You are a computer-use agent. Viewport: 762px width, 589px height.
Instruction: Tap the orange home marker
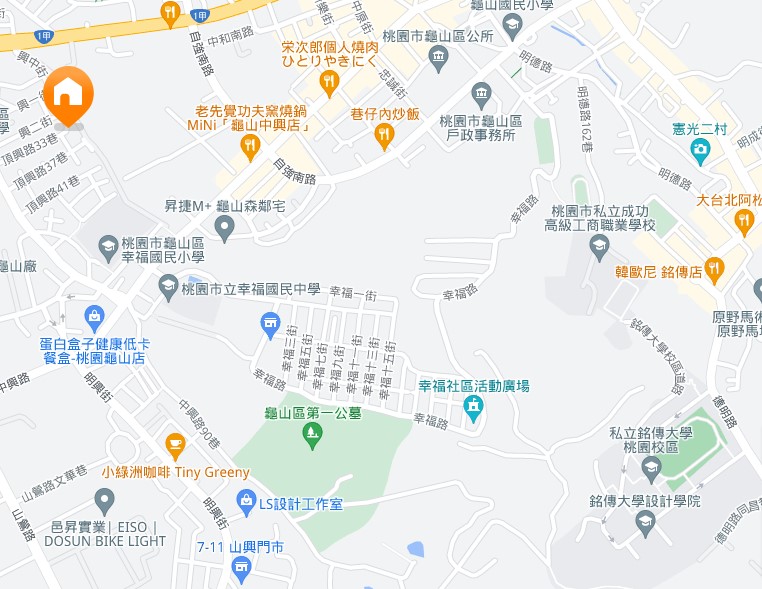click(x=68, y=93)
